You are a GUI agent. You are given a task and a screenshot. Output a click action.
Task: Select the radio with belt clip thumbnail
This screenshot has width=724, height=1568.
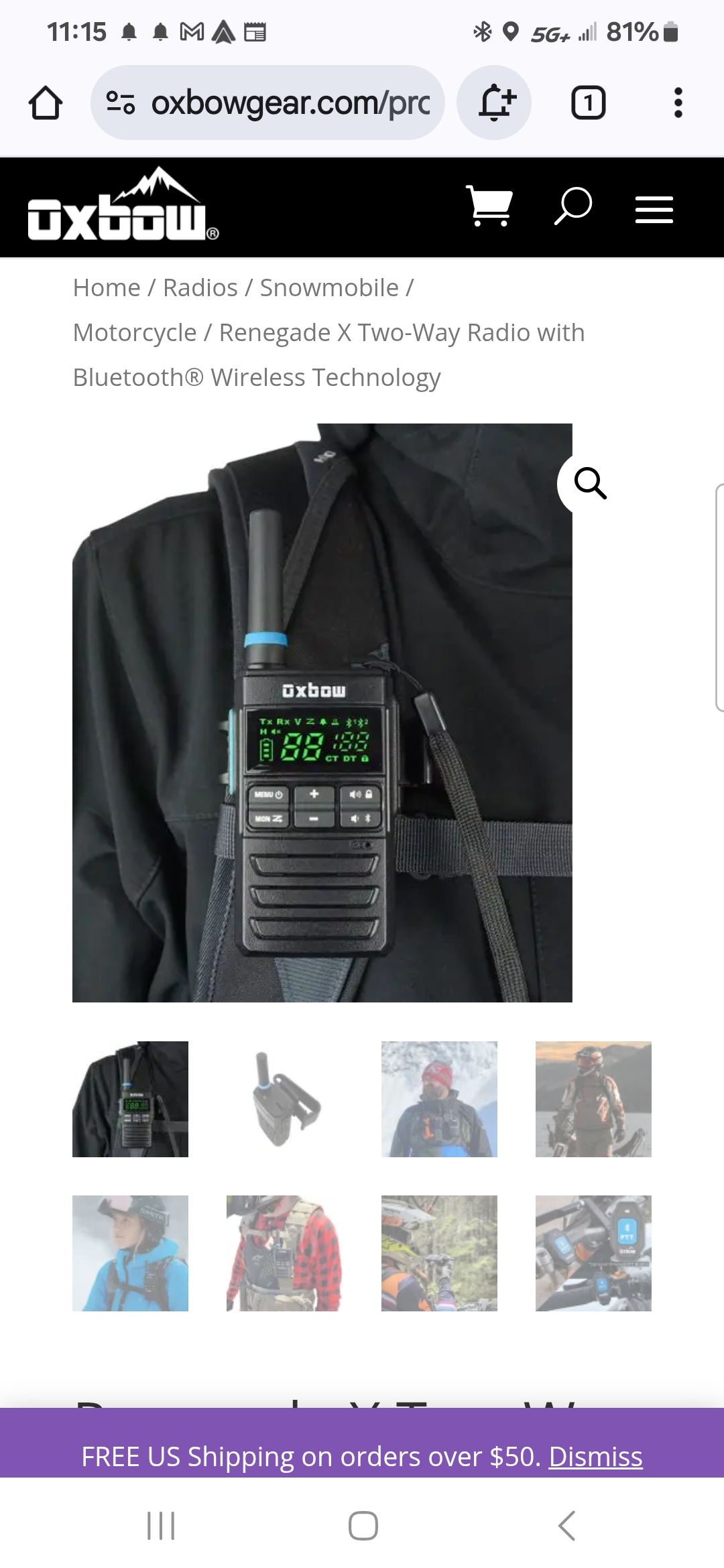[284, 1099]
